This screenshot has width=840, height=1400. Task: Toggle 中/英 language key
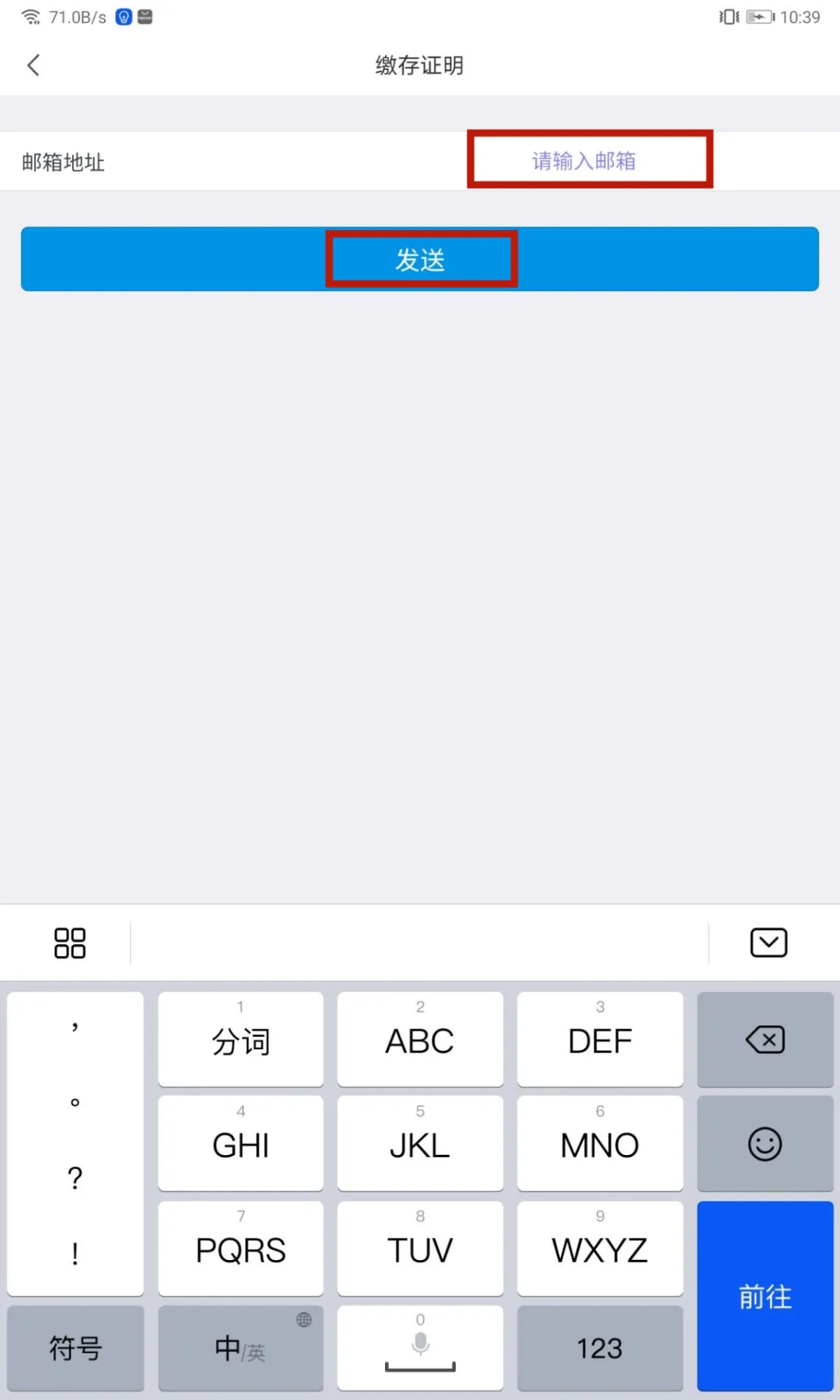pos(240,1348)
